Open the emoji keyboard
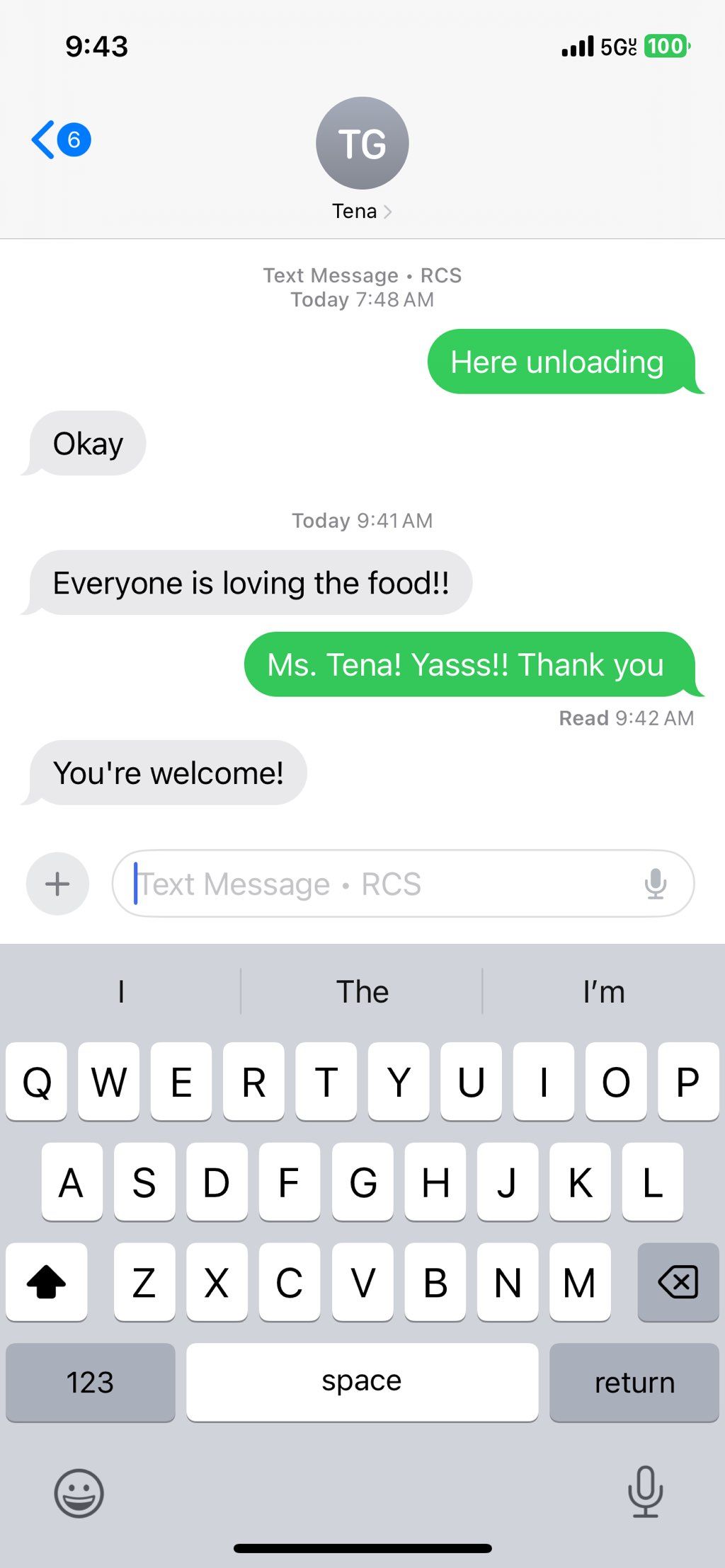The width and height of the screenshot is (725, 1568). click(x=79, y=1493)
